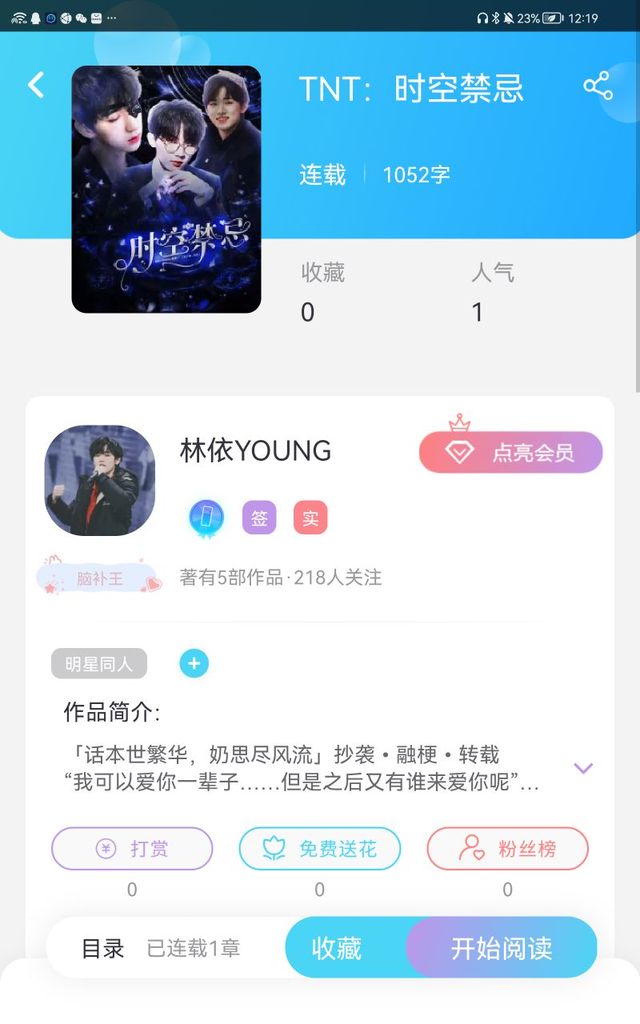The width and height of the screenshot is (640, 1024).
Task: Expand the 作品简介 description
Action: pyautogui.click(x=583, y=768)
